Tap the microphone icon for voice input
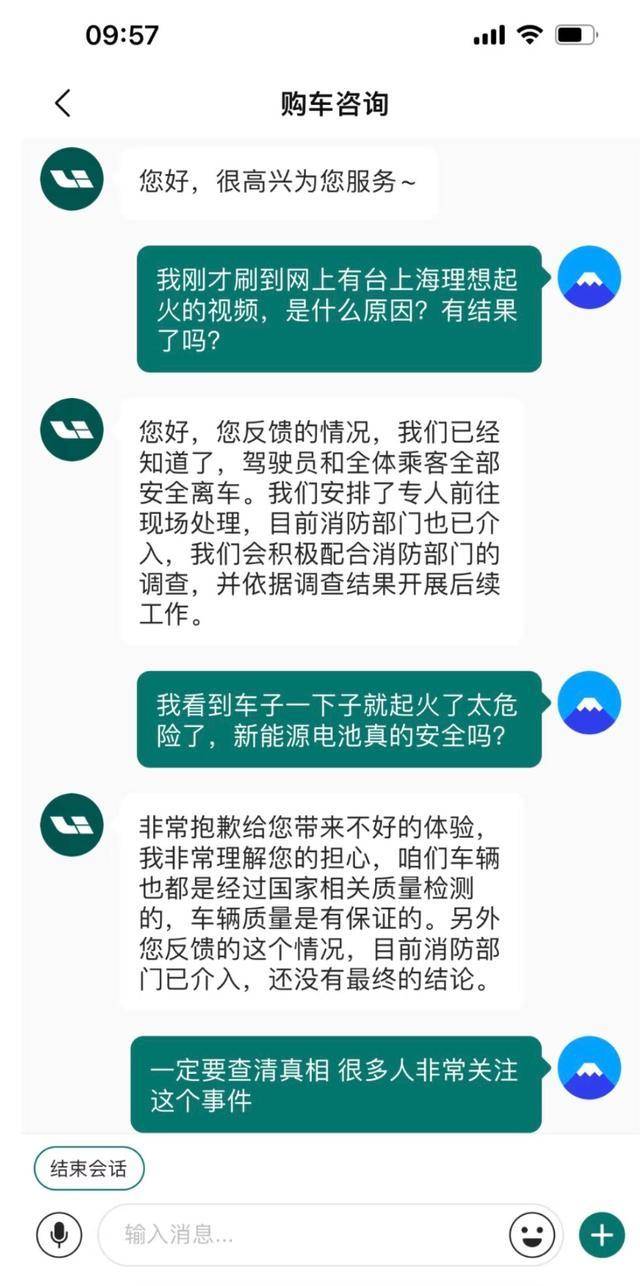640x1286 pixels. [59, 1235]
